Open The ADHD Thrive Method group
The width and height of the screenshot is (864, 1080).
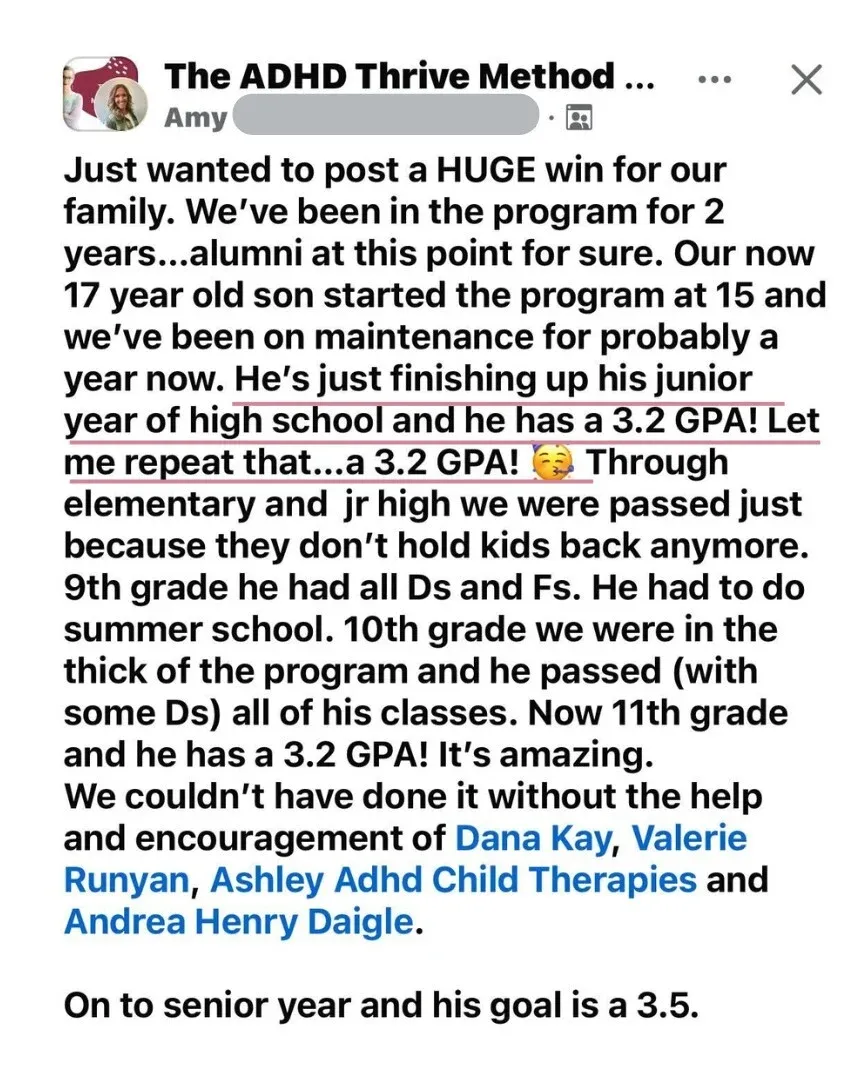pos(408,75)
